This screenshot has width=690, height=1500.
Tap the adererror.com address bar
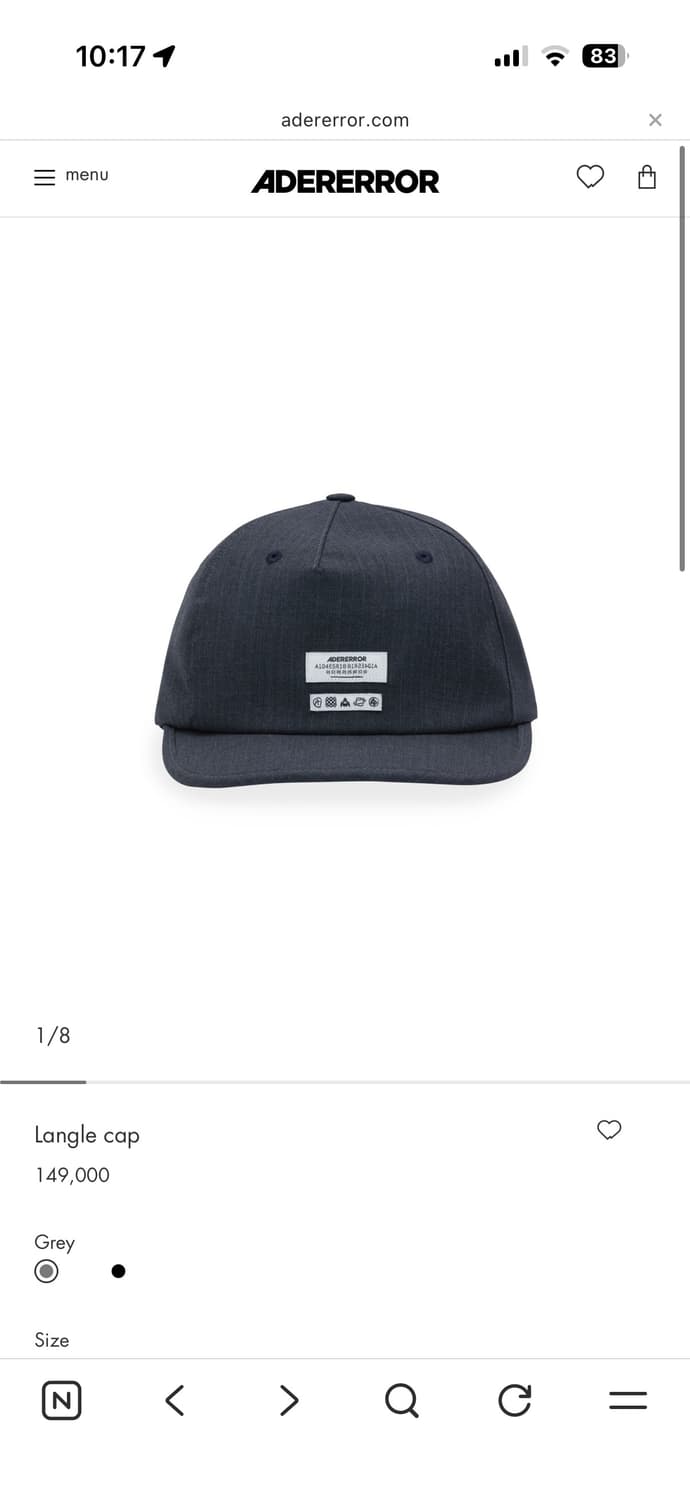[x=345, y=120]
